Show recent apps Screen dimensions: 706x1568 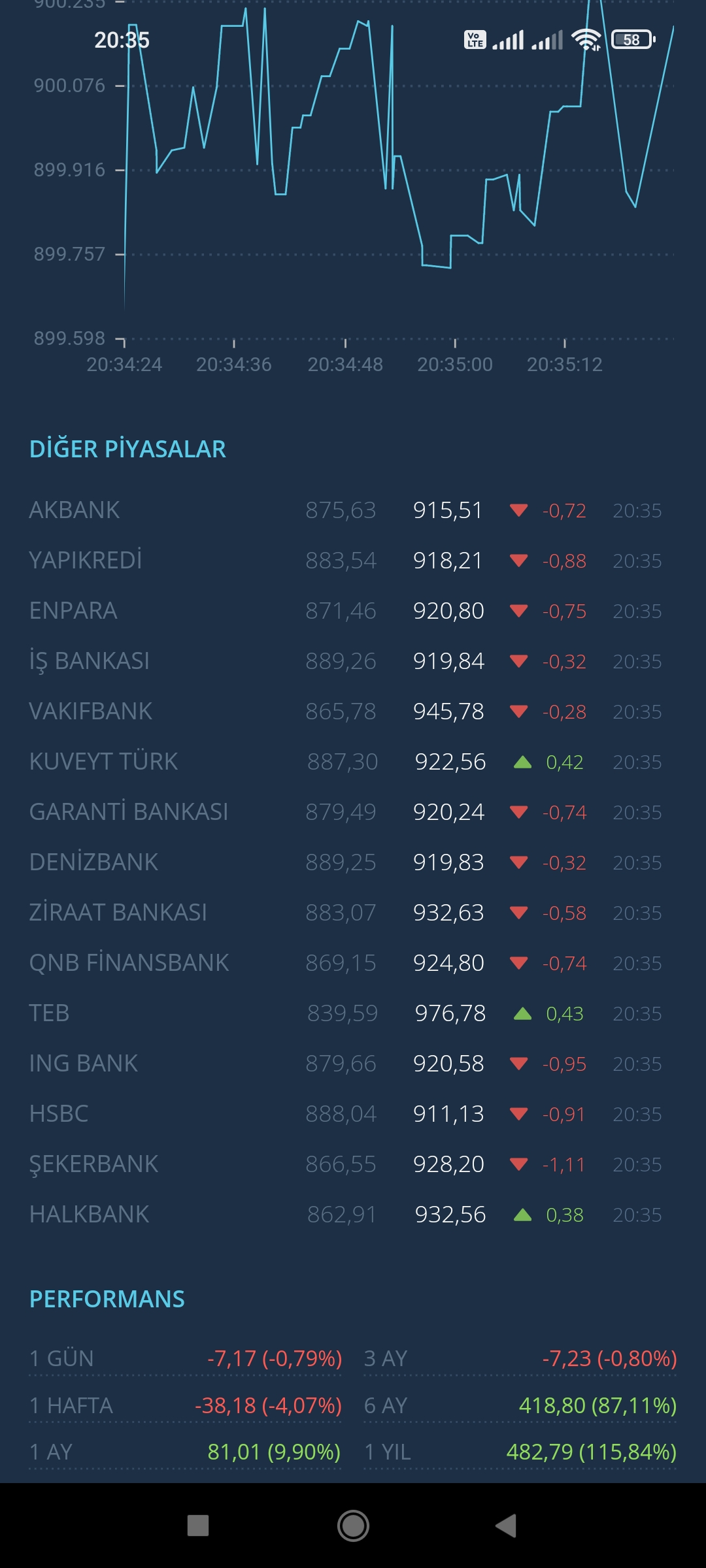click(198, 1526)
